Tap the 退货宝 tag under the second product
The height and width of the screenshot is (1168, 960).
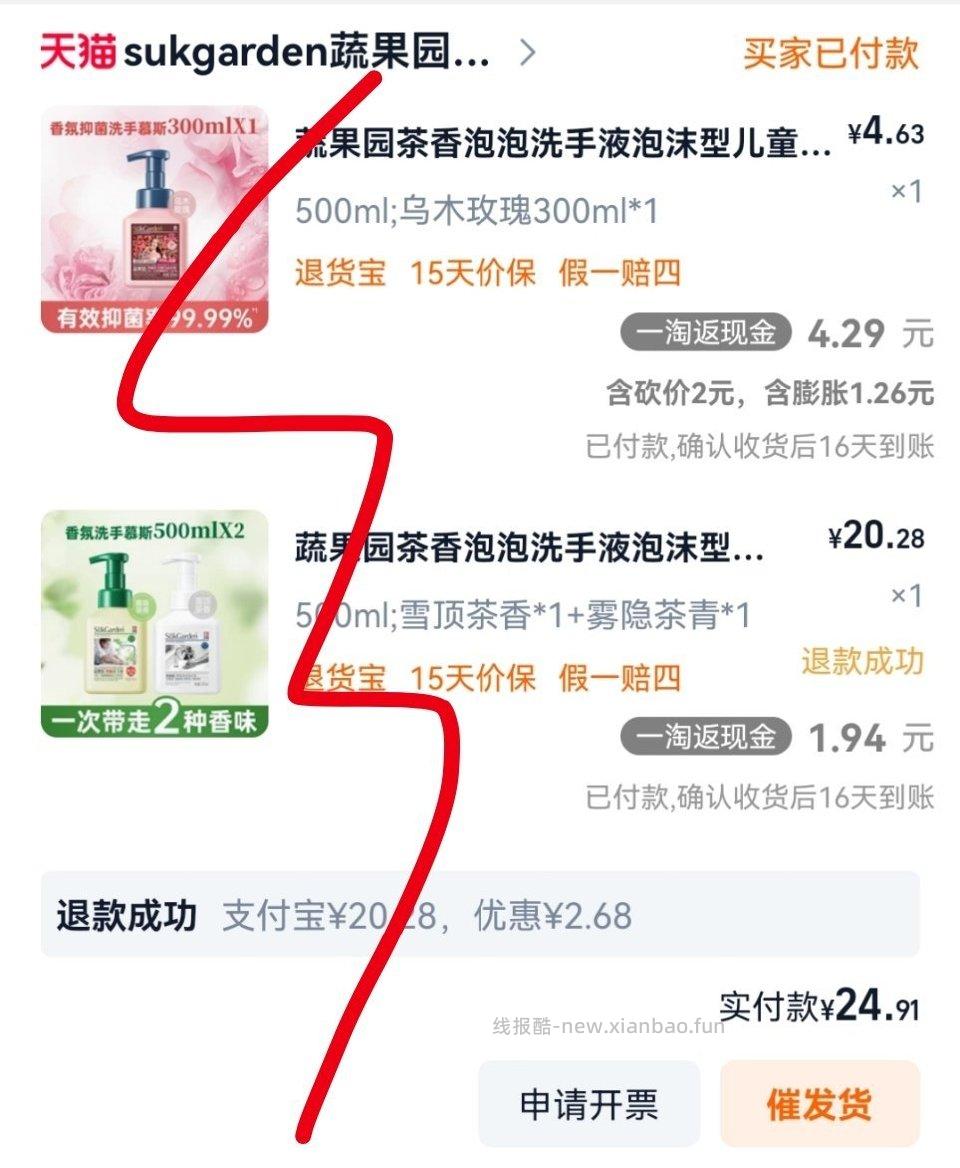338,678
